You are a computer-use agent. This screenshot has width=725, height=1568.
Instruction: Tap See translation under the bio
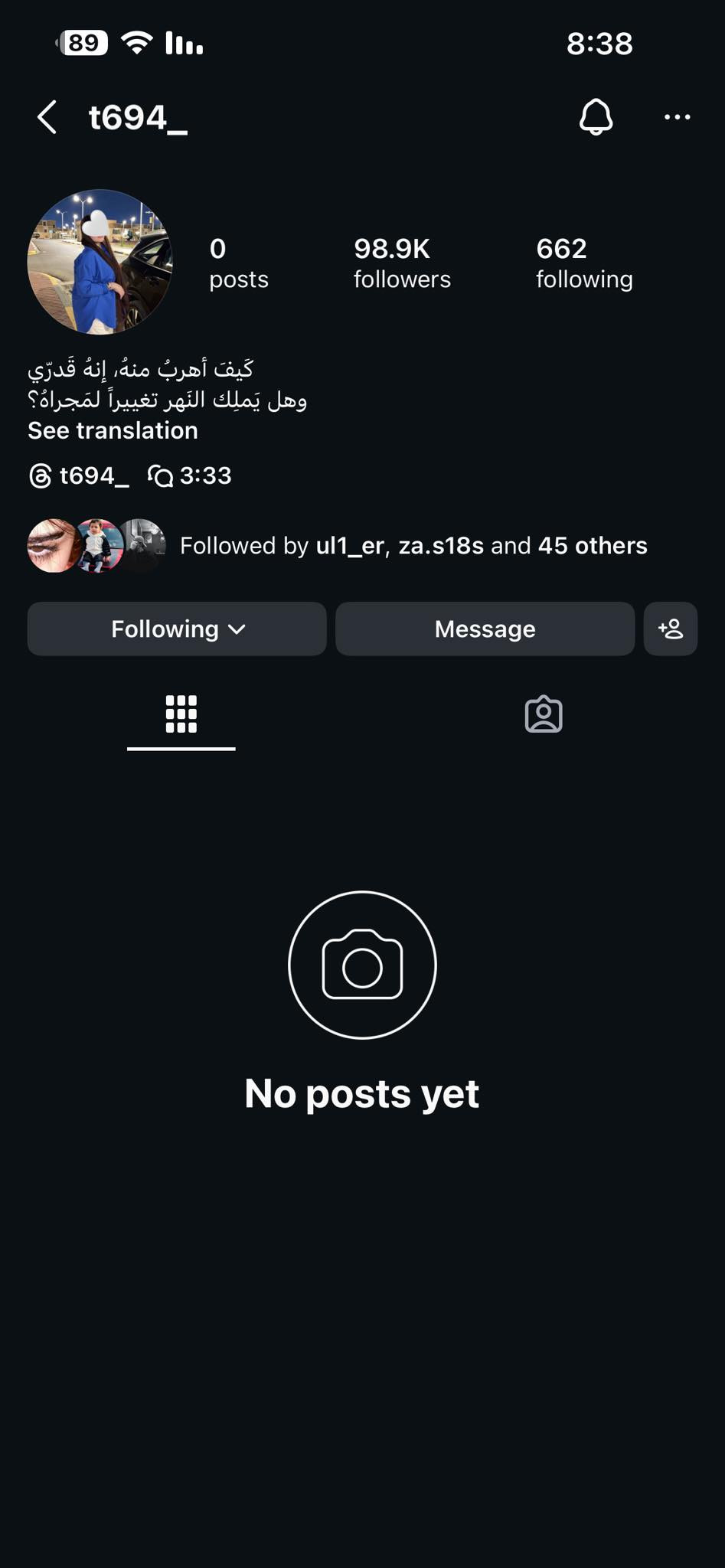click(113, 430)
